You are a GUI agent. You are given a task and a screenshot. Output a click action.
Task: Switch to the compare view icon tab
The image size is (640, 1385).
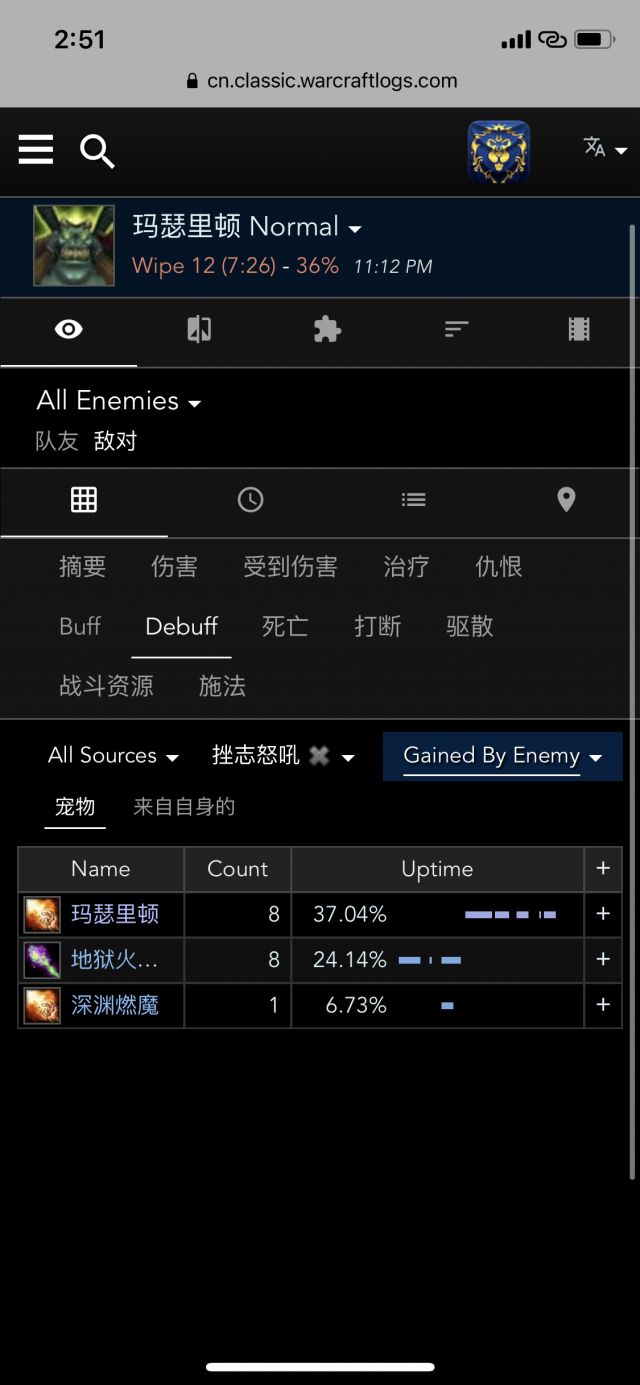(199, 330)
